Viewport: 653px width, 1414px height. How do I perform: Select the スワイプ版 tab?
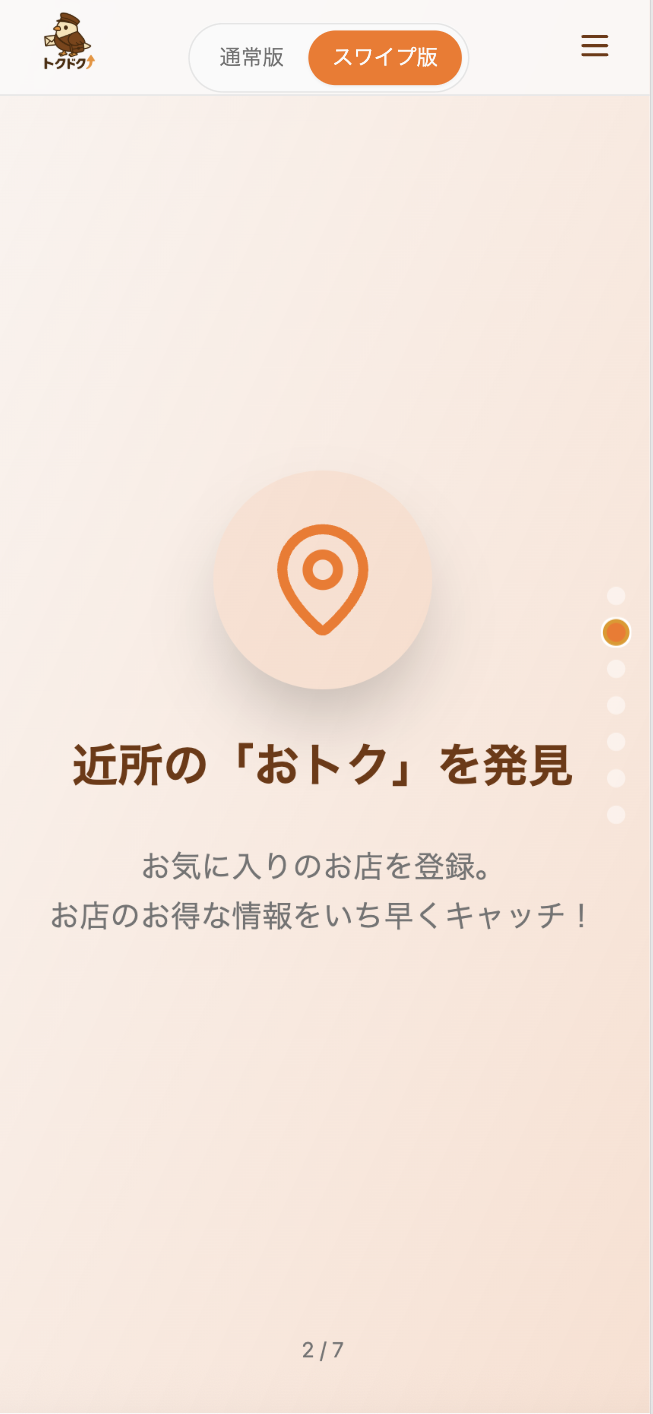coord(385,58)
